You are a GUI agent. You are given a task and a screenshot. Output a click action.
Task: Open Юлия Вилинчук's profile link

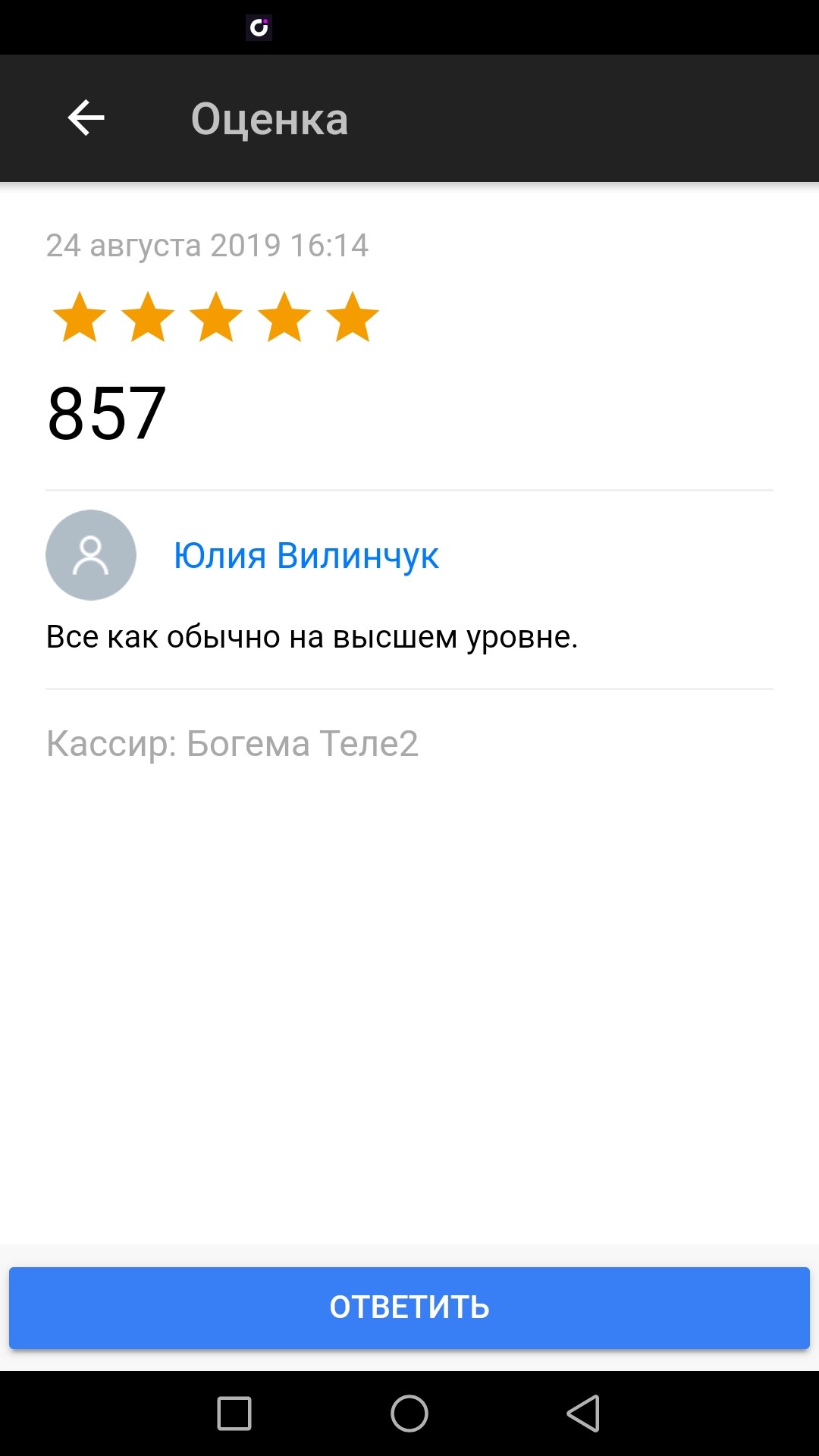pos(306,555)
